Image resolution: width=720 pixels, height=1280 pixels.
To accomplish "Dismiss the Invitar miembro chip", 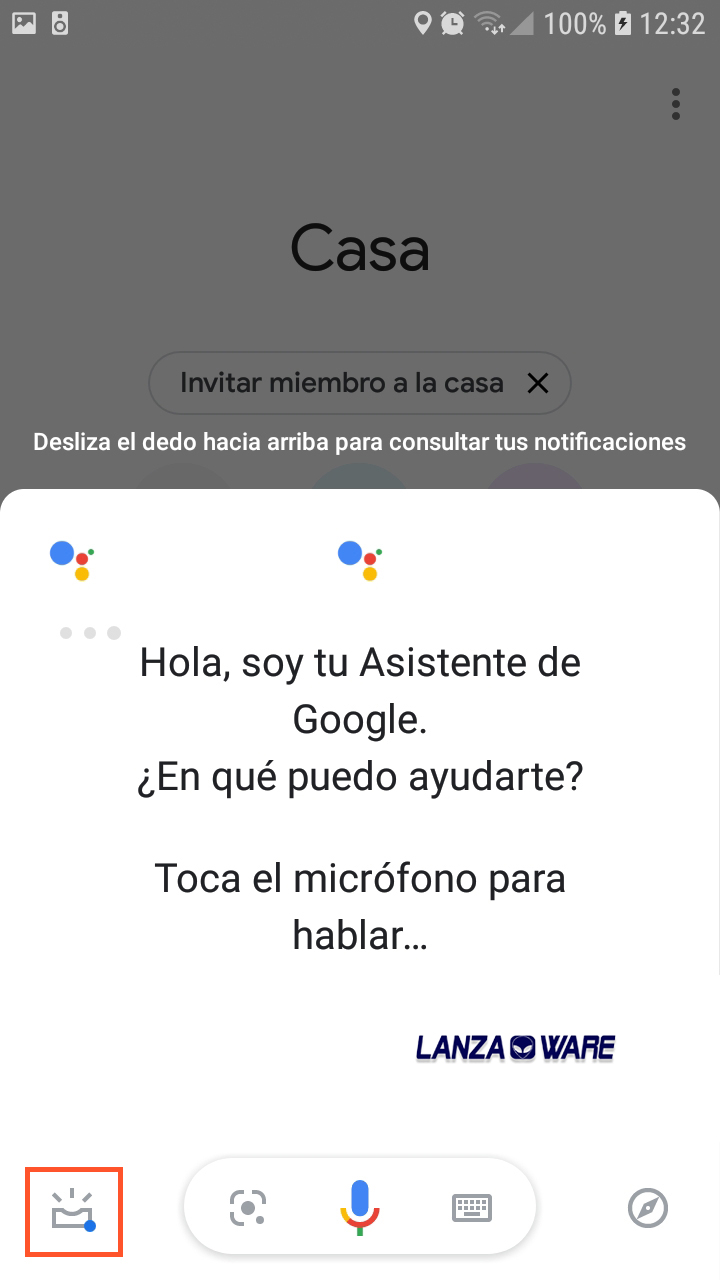I will tap(538, 382).
